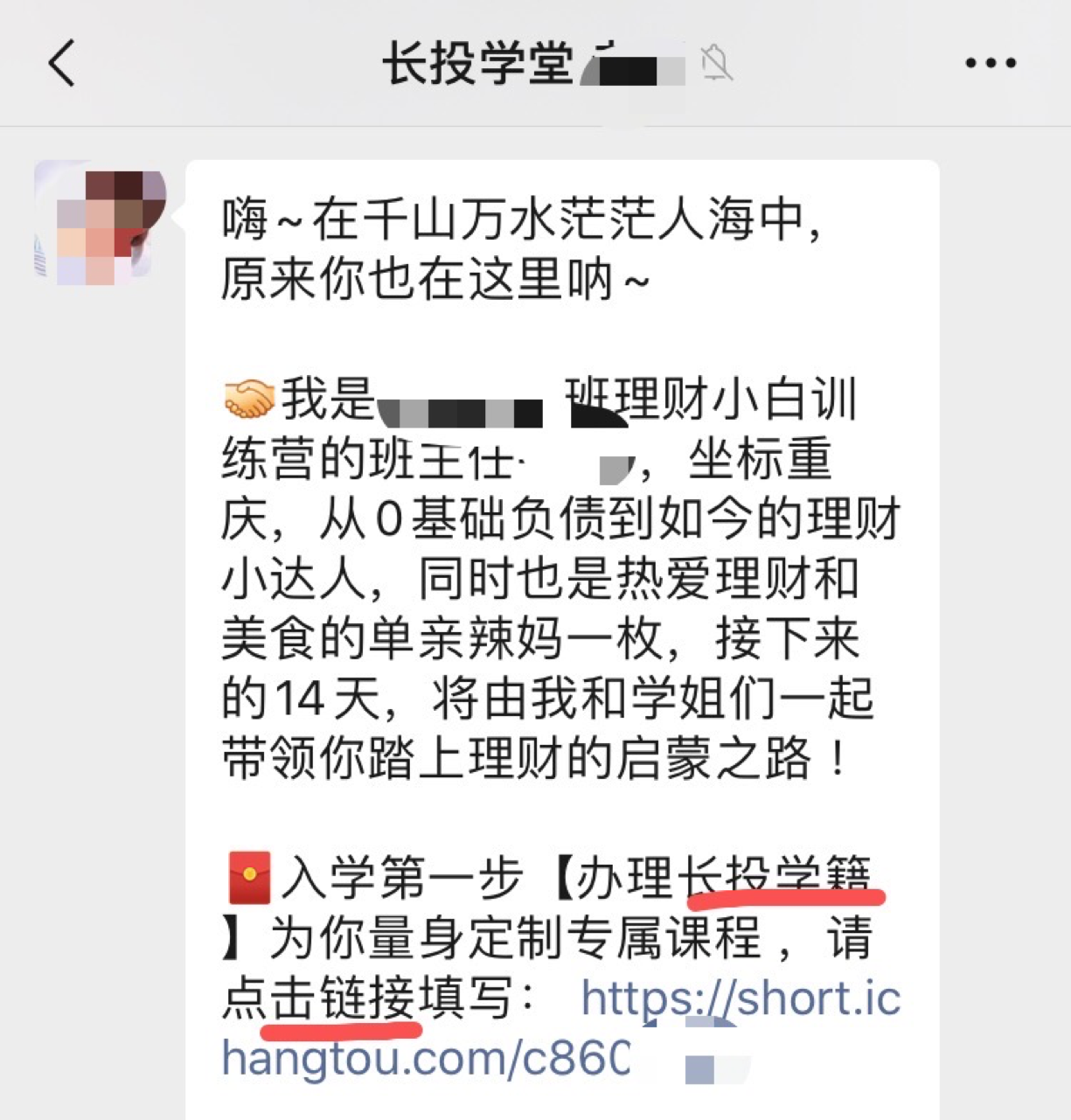Open the three-dot chat menu
Image resolution: width=1071 pixels, height=1120 pixels.
click(x=990, y=63)
